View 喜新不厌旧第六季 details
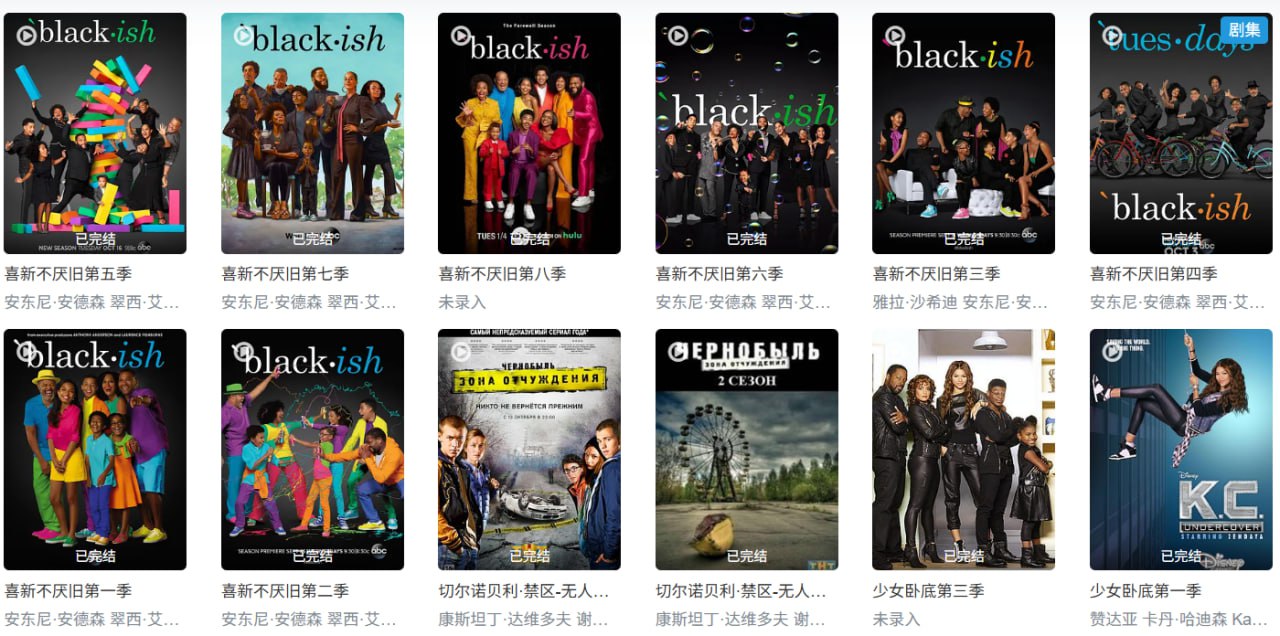 [x=746, y=133]
